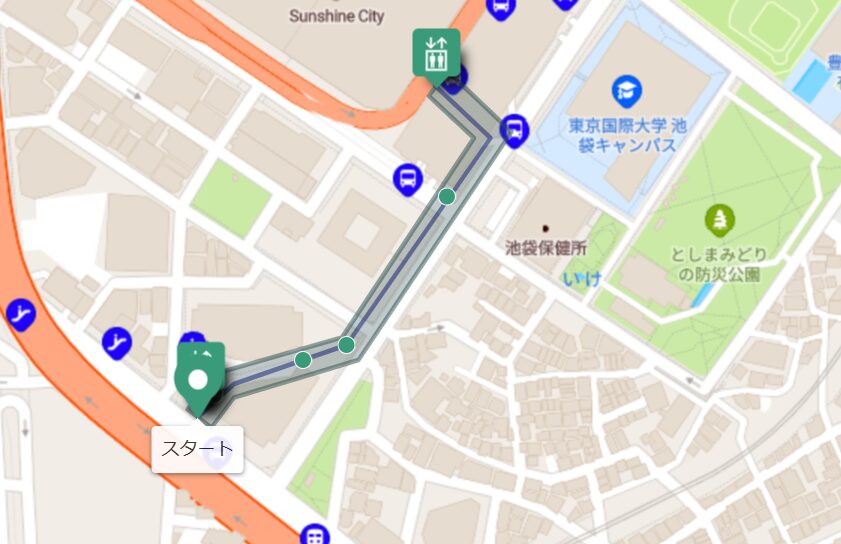Open 東京国際大学 池袋キャンパス school icon
The height and width of the screenshot is (544, 841).
pyautogui.click(x=626, y=90)
